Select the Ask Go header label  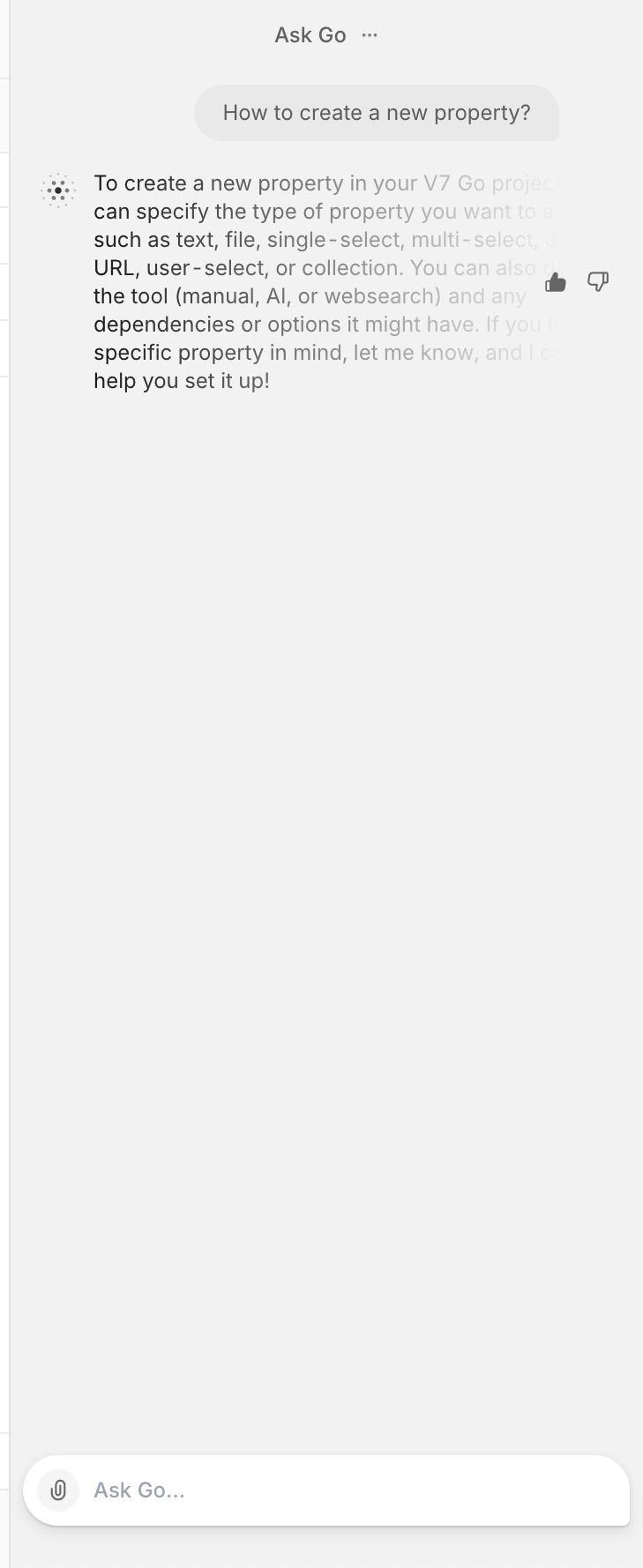coord(310,35)
